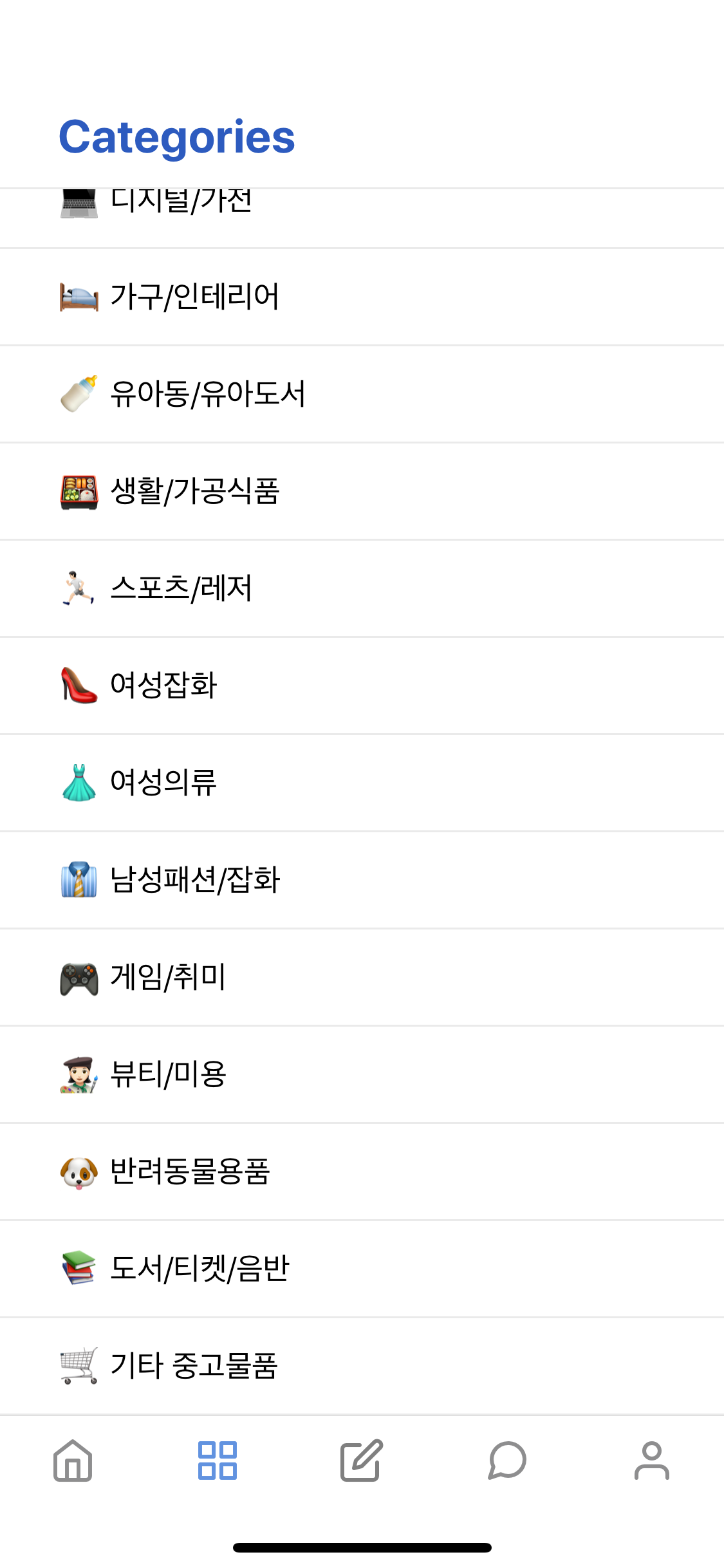
Task: Open 도서/티켓/음반 category
Action: pyautogui.click(x=362, y=1269)
